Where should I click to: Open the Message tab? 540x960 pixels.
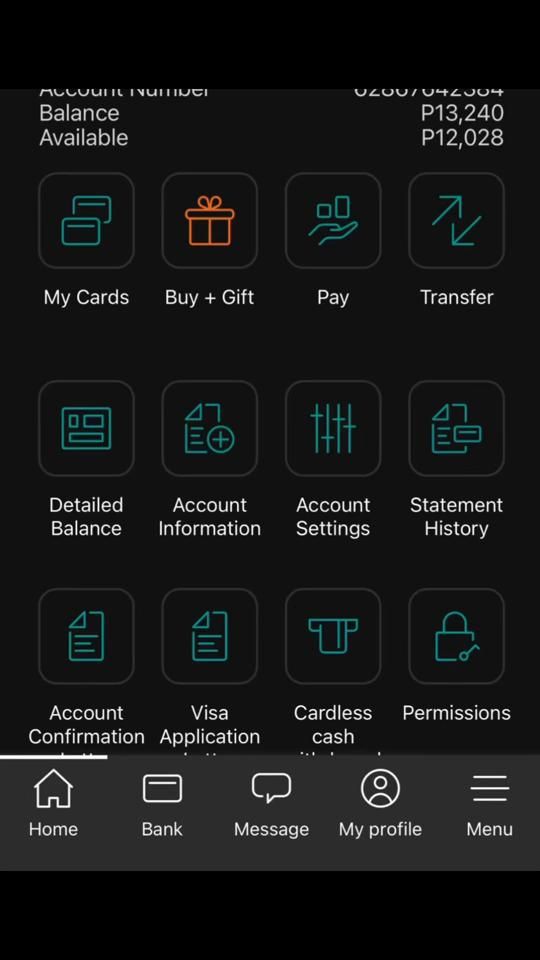pos(271,803)
